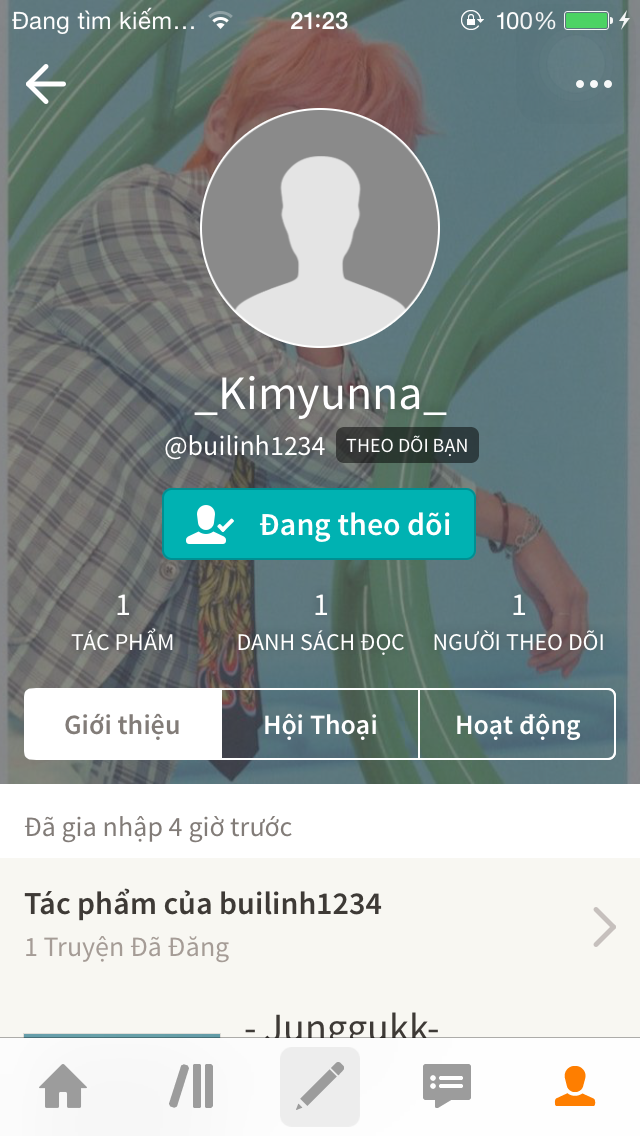This screenshot has width=640, height=1136.
Task: Open the orange profile tab
Action: 575,1087
